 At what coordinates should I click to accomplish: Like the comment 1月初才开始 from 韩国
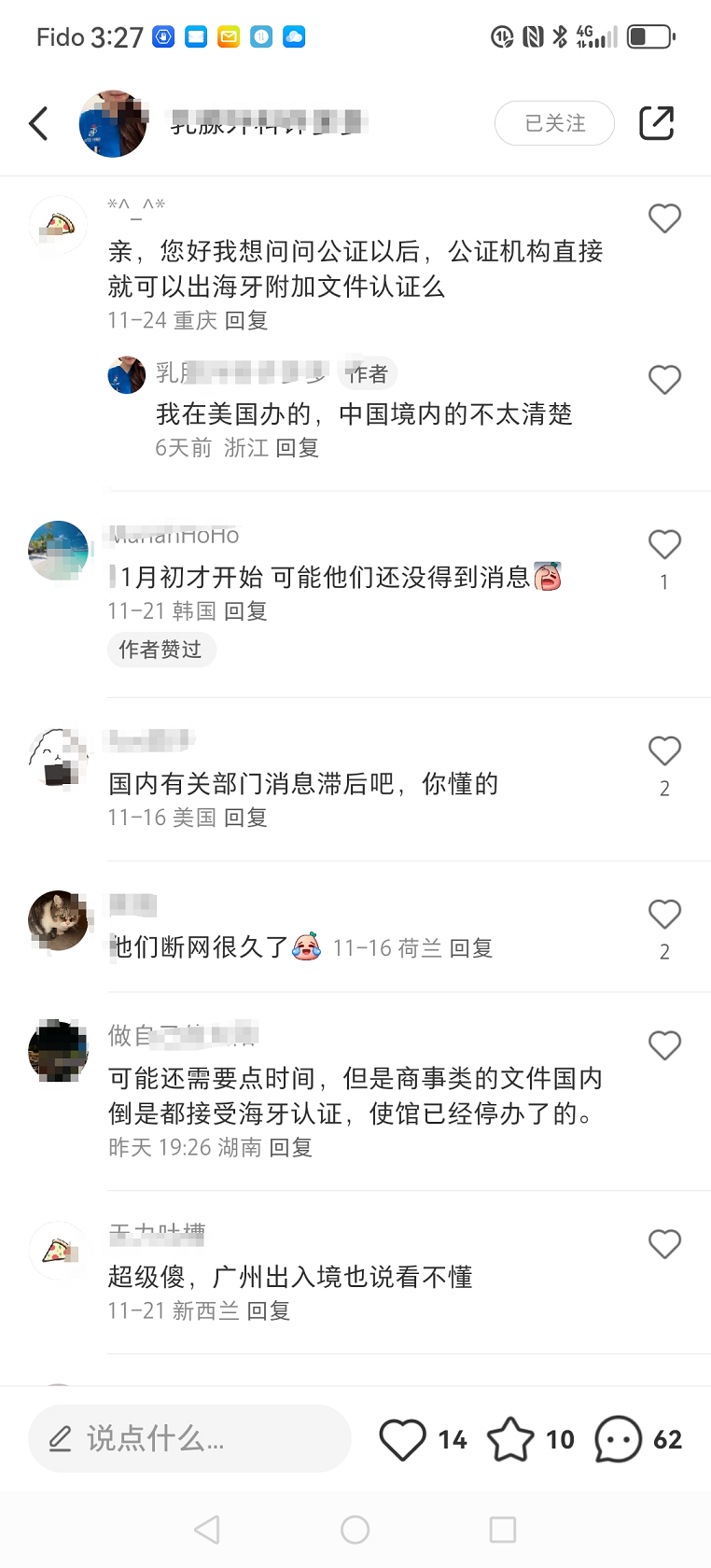tap(664, 545)
